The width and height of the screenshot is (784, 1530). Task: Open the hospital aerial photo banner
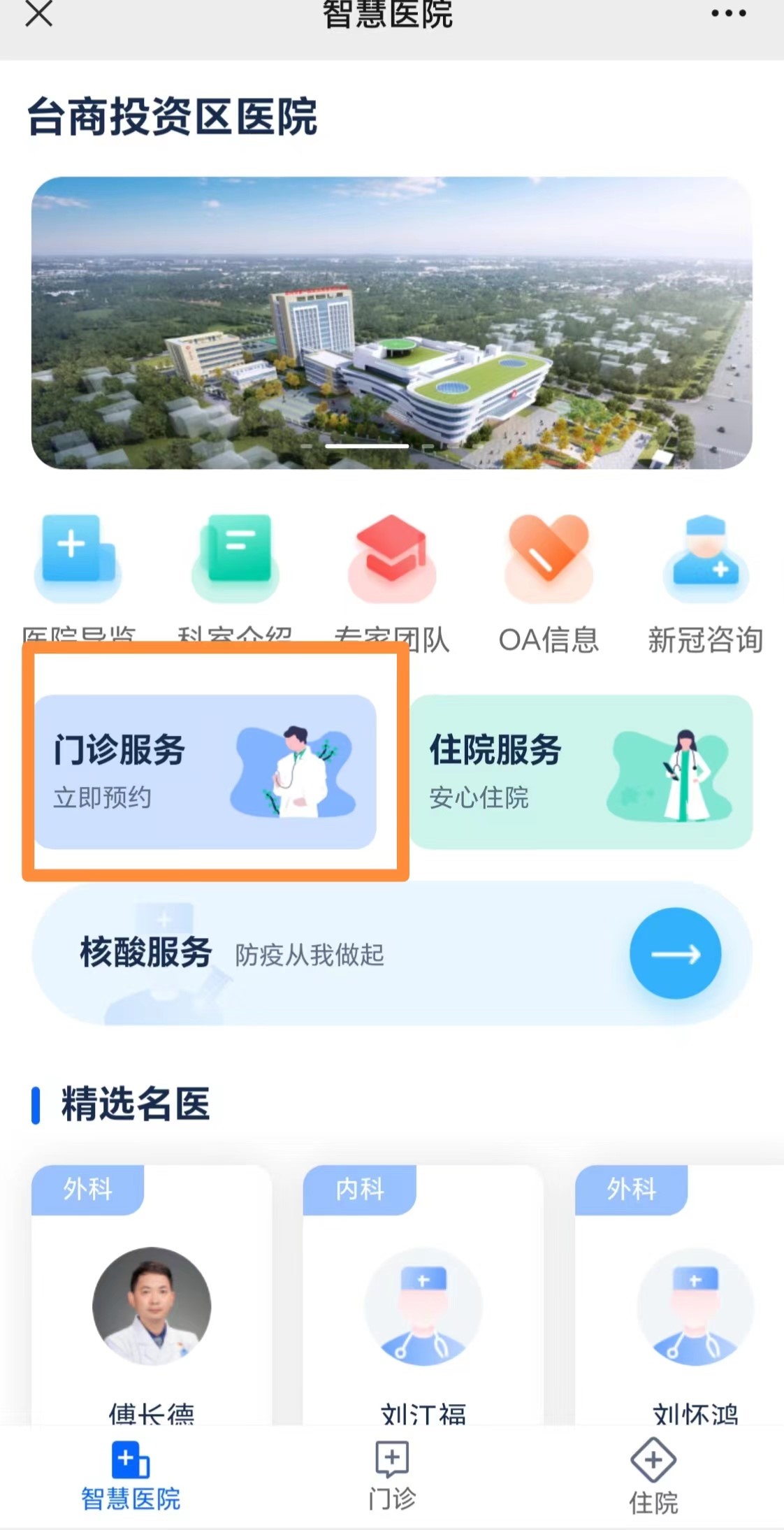pos(391,323)
